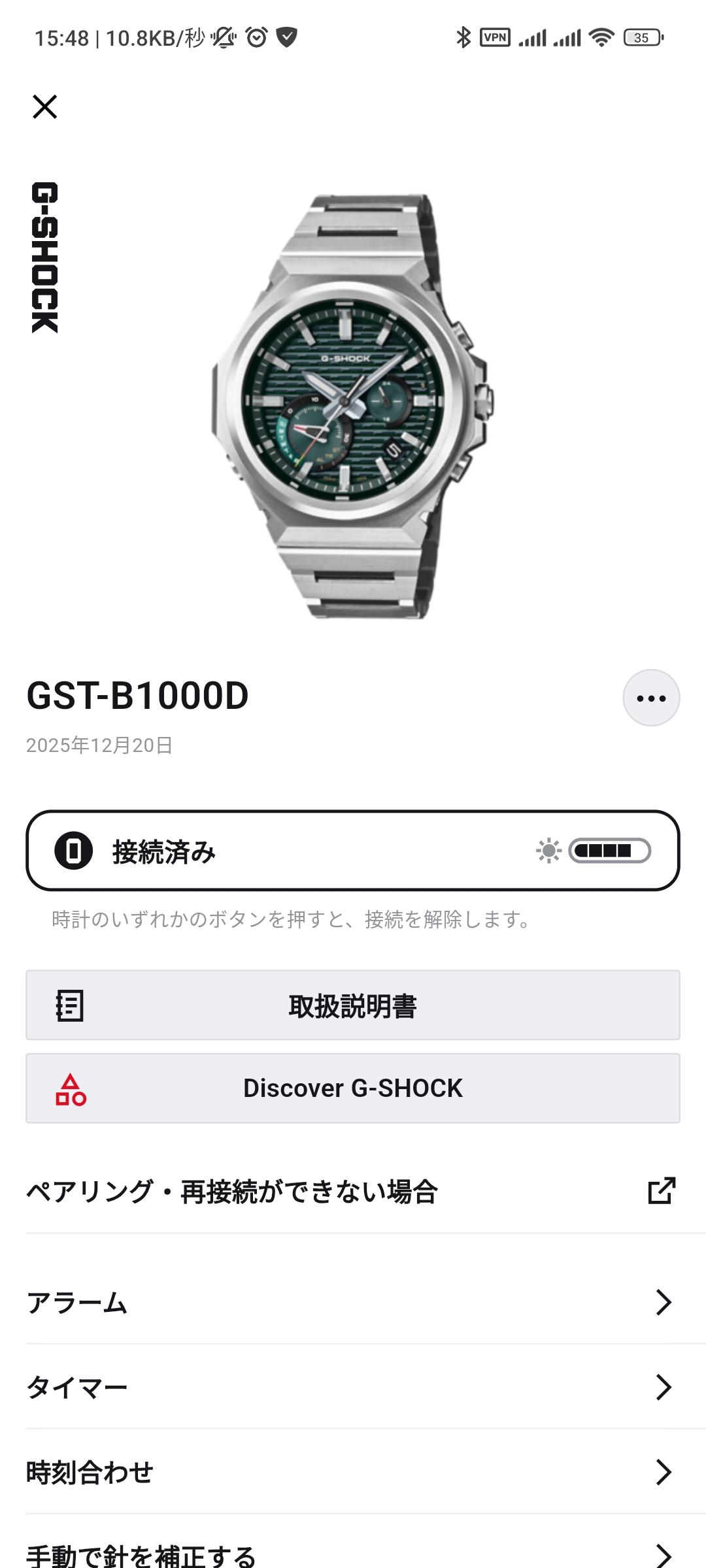The height and width of the screenshot is (1568, 706).
Task: Select 時刻合わせ row
Action: tap(353, 1472)
